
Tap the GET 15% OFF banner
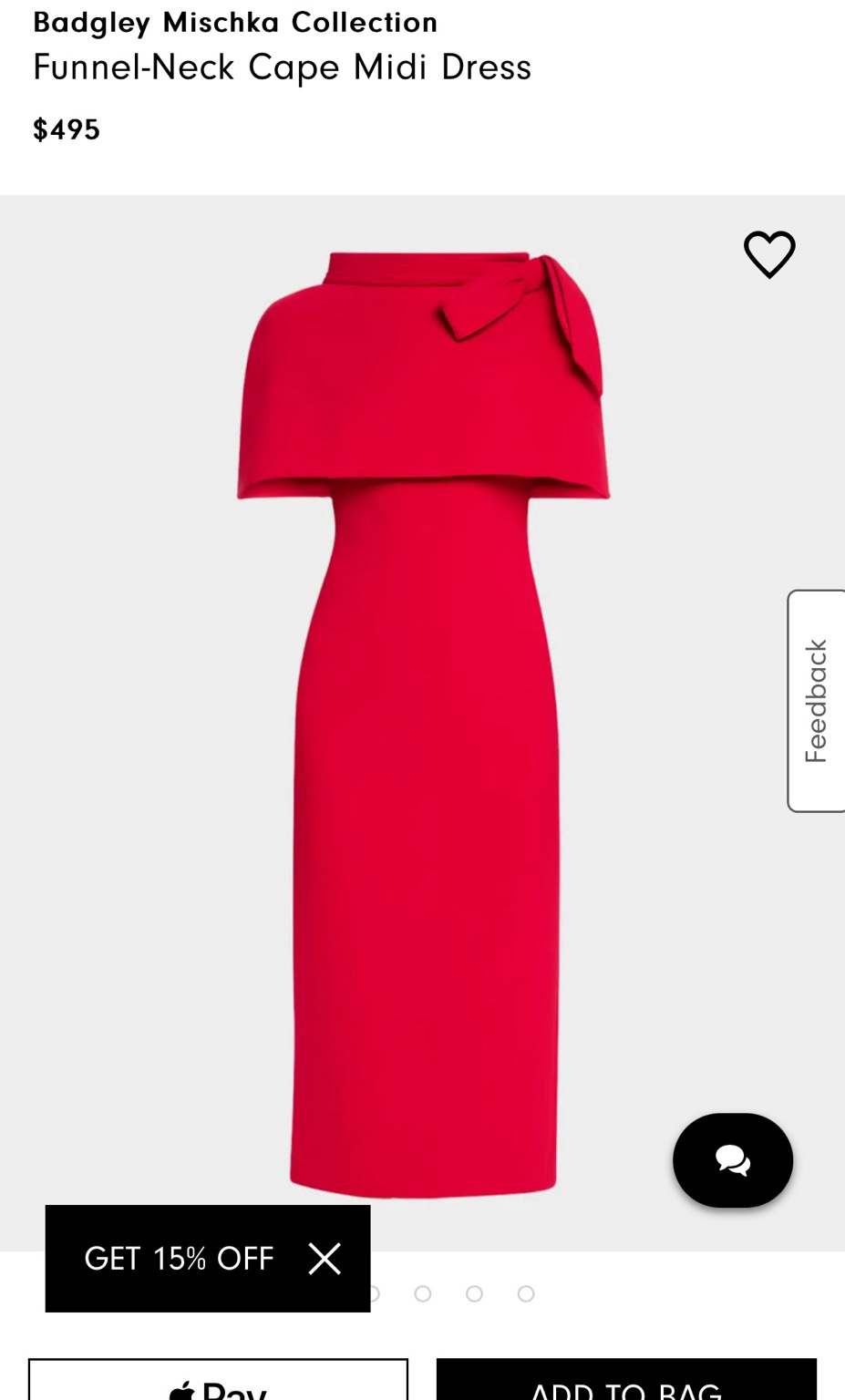[179, 1259]
